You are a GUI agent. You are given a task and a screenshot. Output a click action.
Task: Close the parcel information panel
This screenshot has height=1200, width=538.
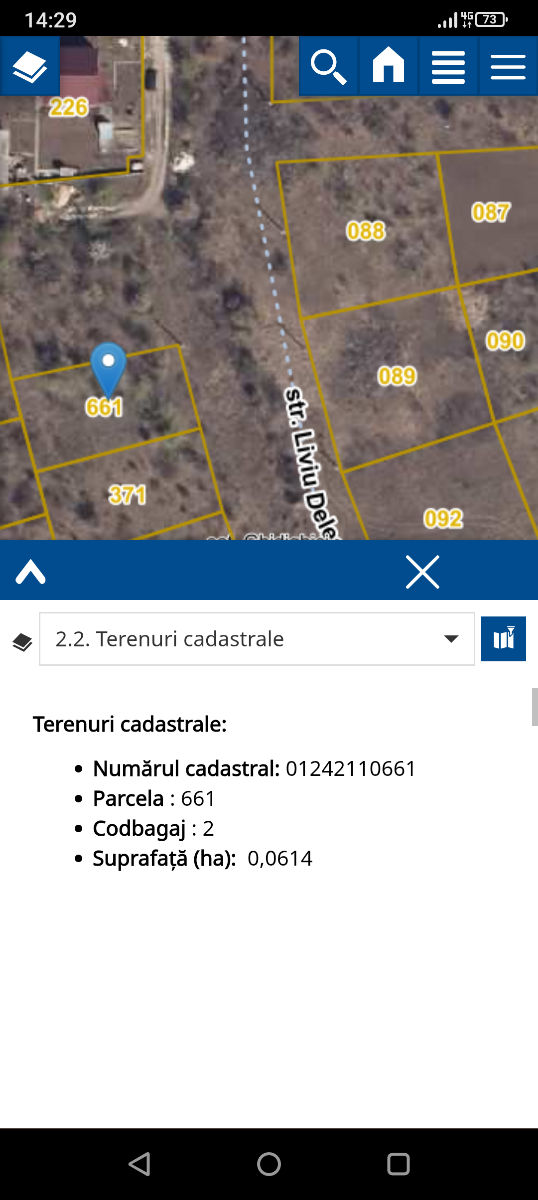tap(422, 572)
